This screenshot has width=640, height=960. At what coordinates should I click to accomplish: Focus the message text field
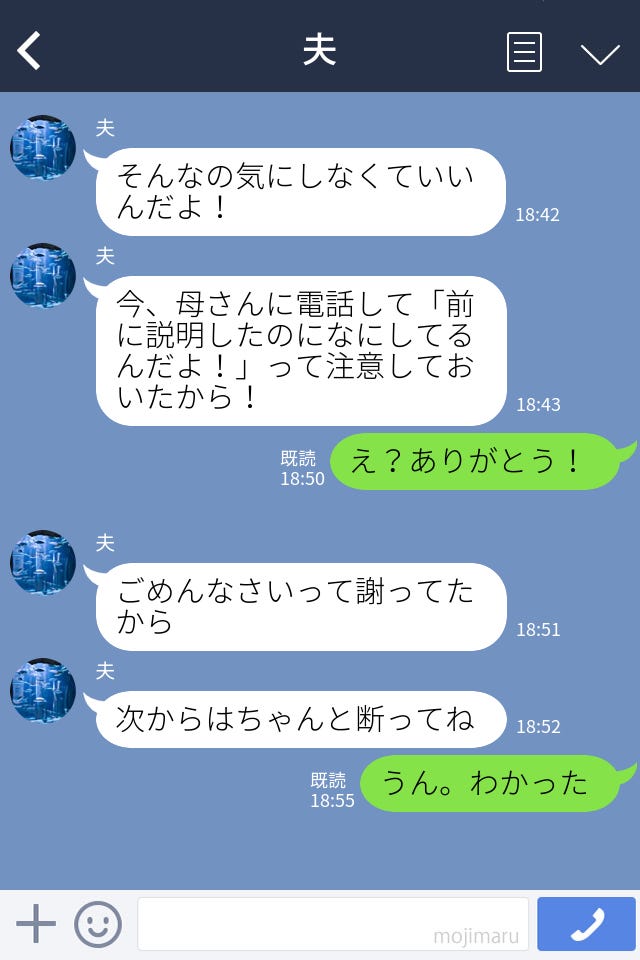pos(332,924)
